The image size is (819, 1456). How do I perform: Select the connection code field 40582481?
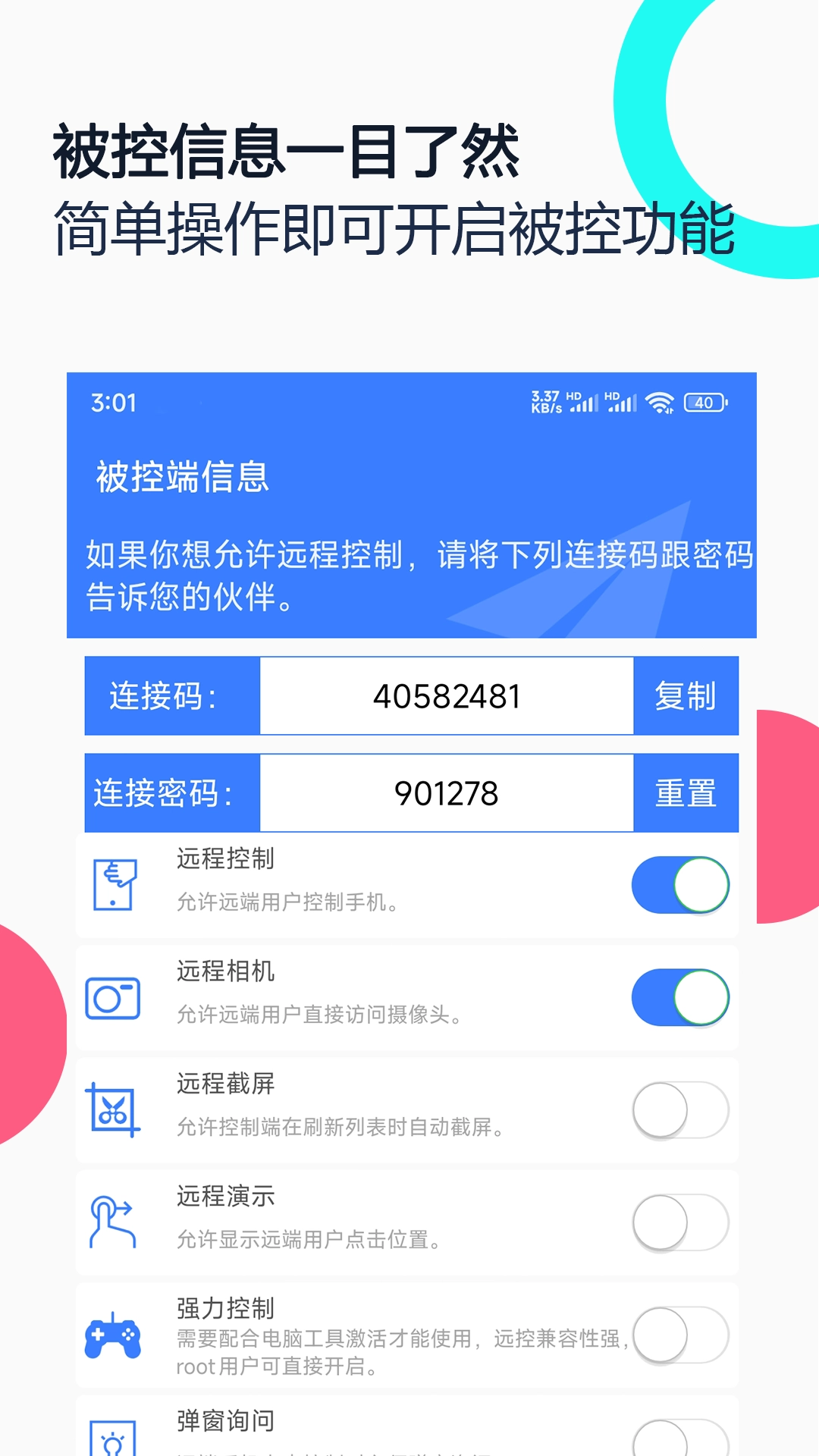446,695
